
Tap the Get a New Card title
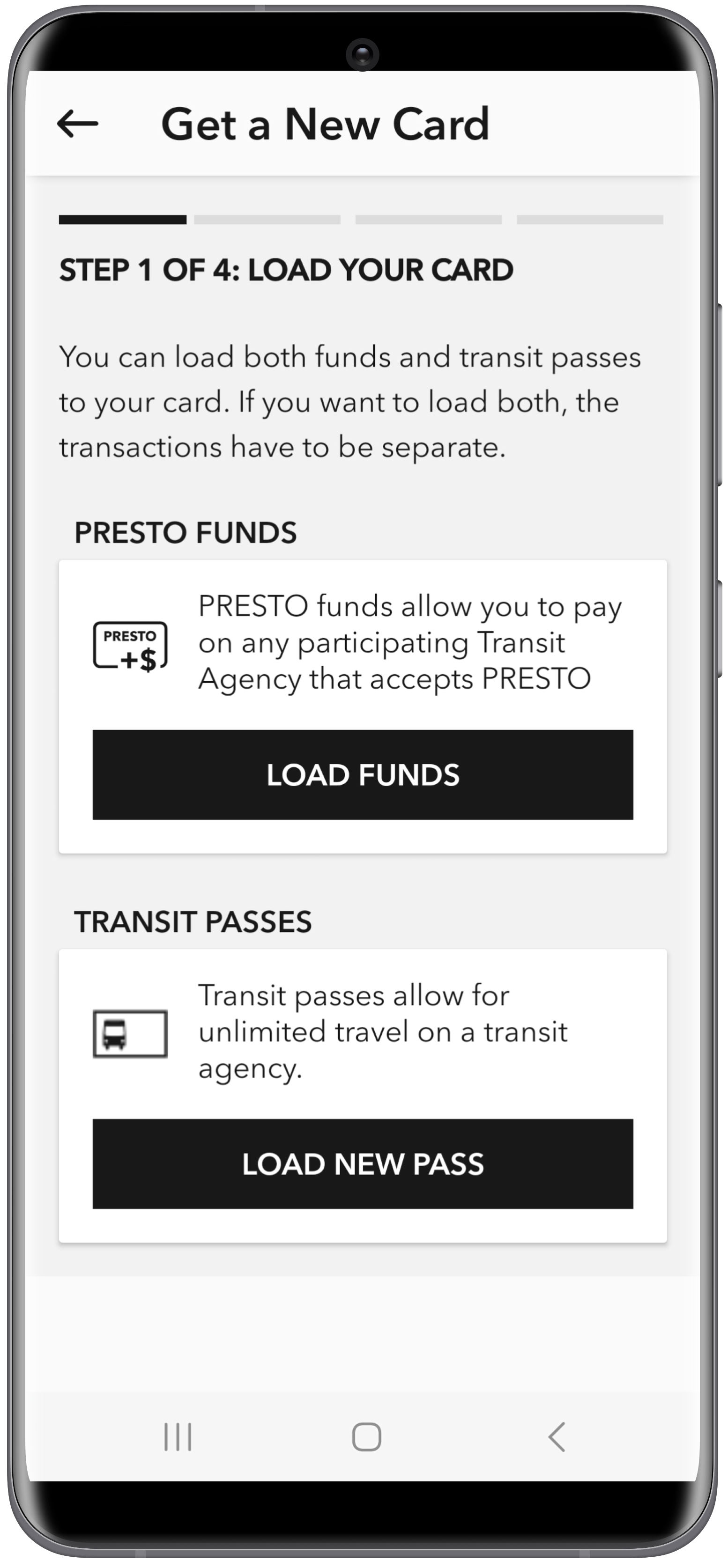(325, 124)
